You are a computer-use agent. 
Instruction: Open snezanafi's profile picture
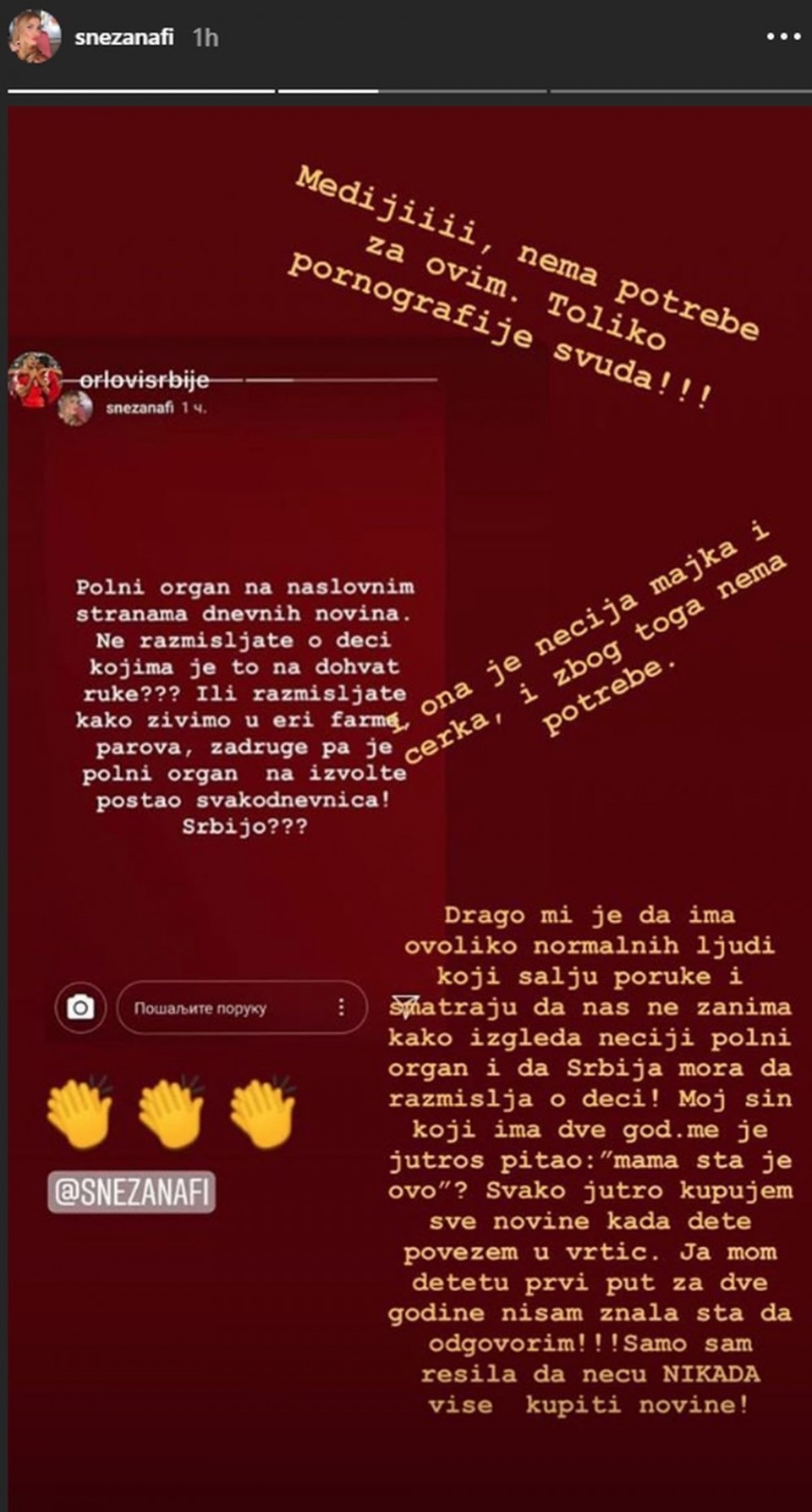pyautogui.click(x=35, y=37)
